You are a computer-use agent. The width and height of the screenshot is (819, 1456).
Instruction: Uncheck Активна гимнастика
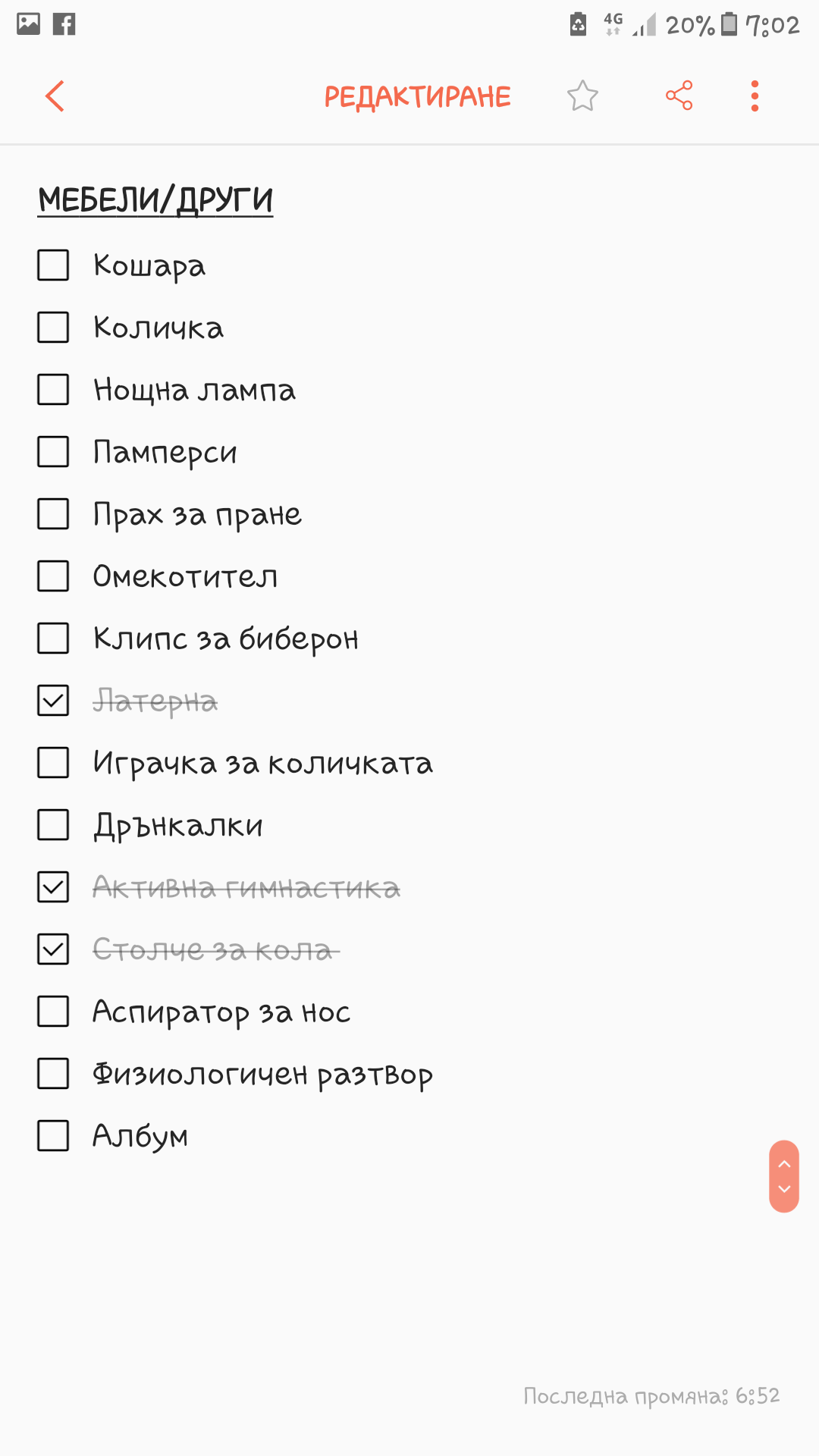[x=53, y=887]
